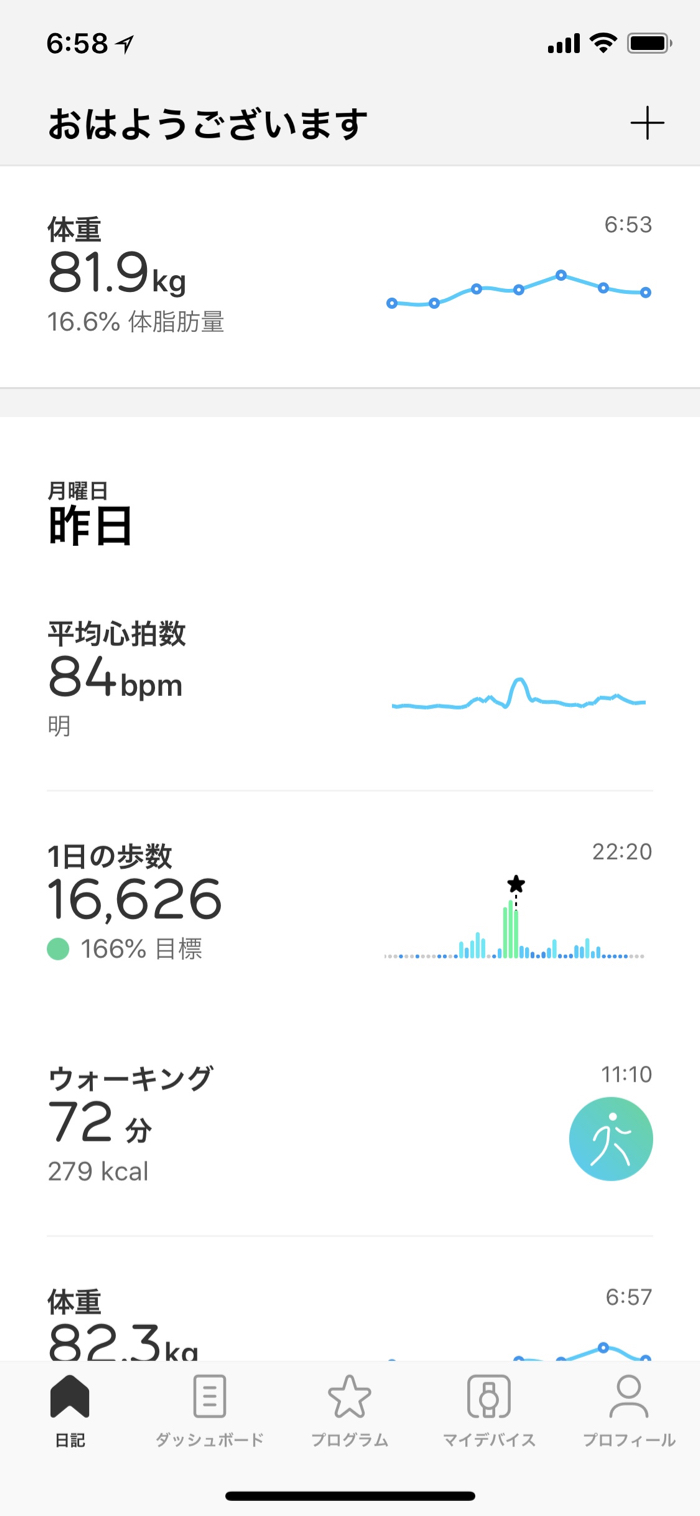Switch to the ダッシュボード tab
This screenshot has width=700, height=1516.
tap(209, 1411)
